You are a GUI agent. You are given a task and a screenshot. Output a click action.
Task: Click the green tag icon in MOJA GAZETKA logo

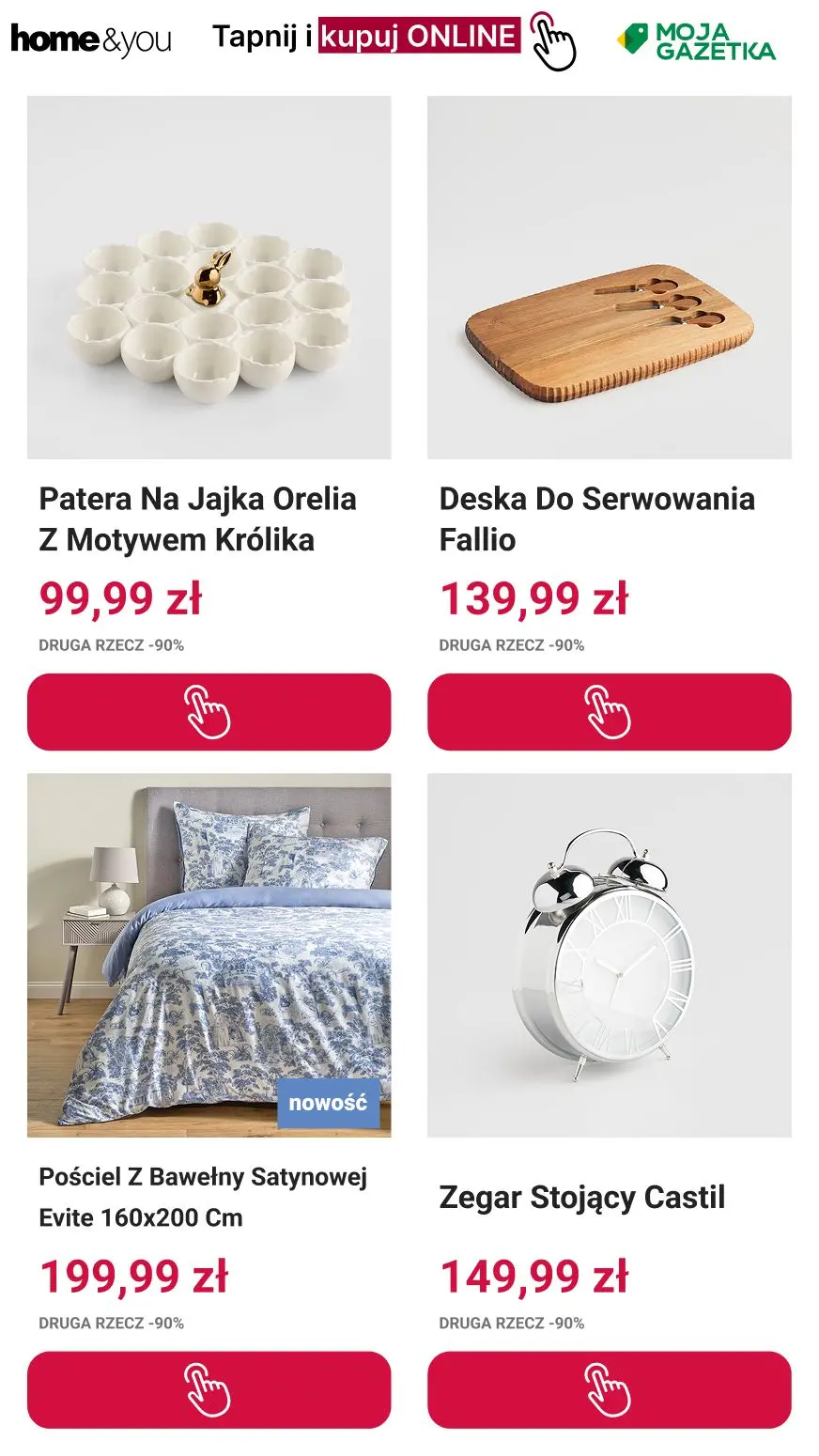click(632, 39)
